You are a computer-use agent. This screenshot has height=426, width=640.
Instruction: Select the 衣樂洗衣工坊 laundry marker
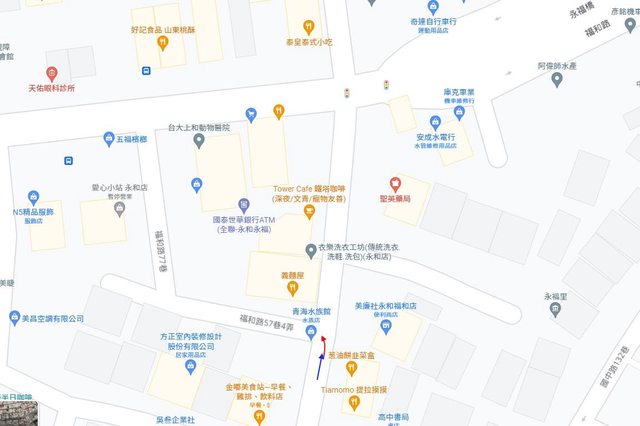[309, 247]
